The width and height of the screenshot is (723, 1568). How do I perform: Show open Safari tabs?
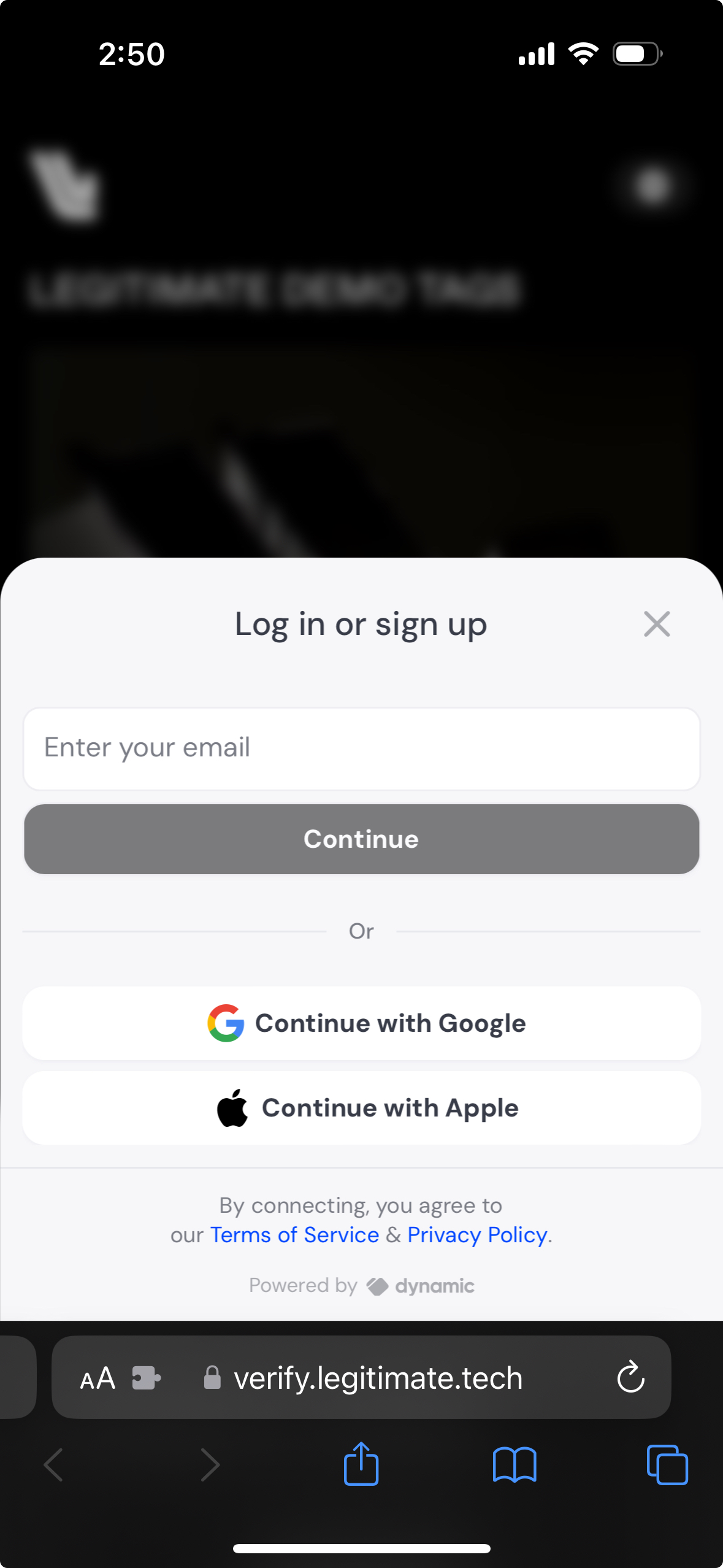click(667, 1465)
